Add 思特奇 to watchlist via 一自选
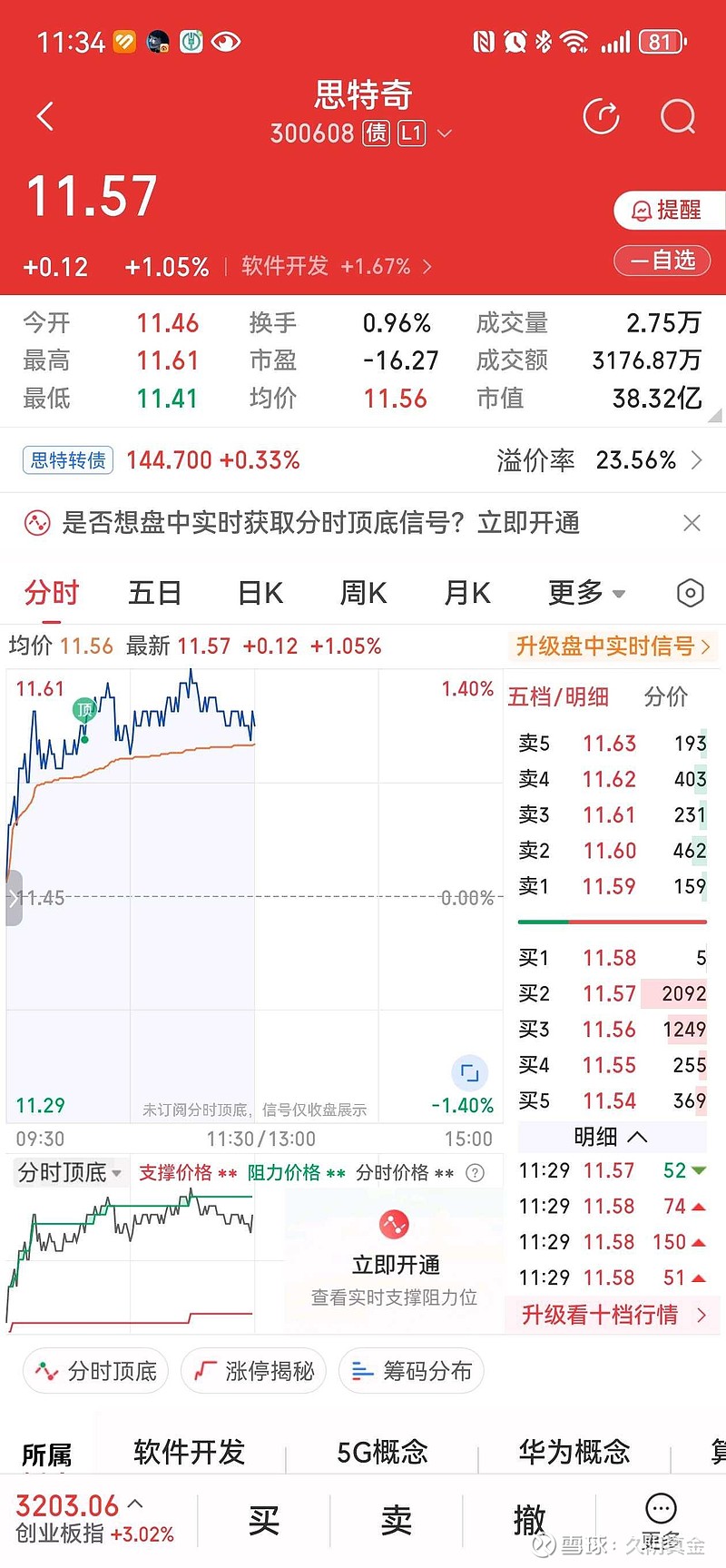Image resolution: width=726 pixels, height=1568 pixels. [662, 261]
